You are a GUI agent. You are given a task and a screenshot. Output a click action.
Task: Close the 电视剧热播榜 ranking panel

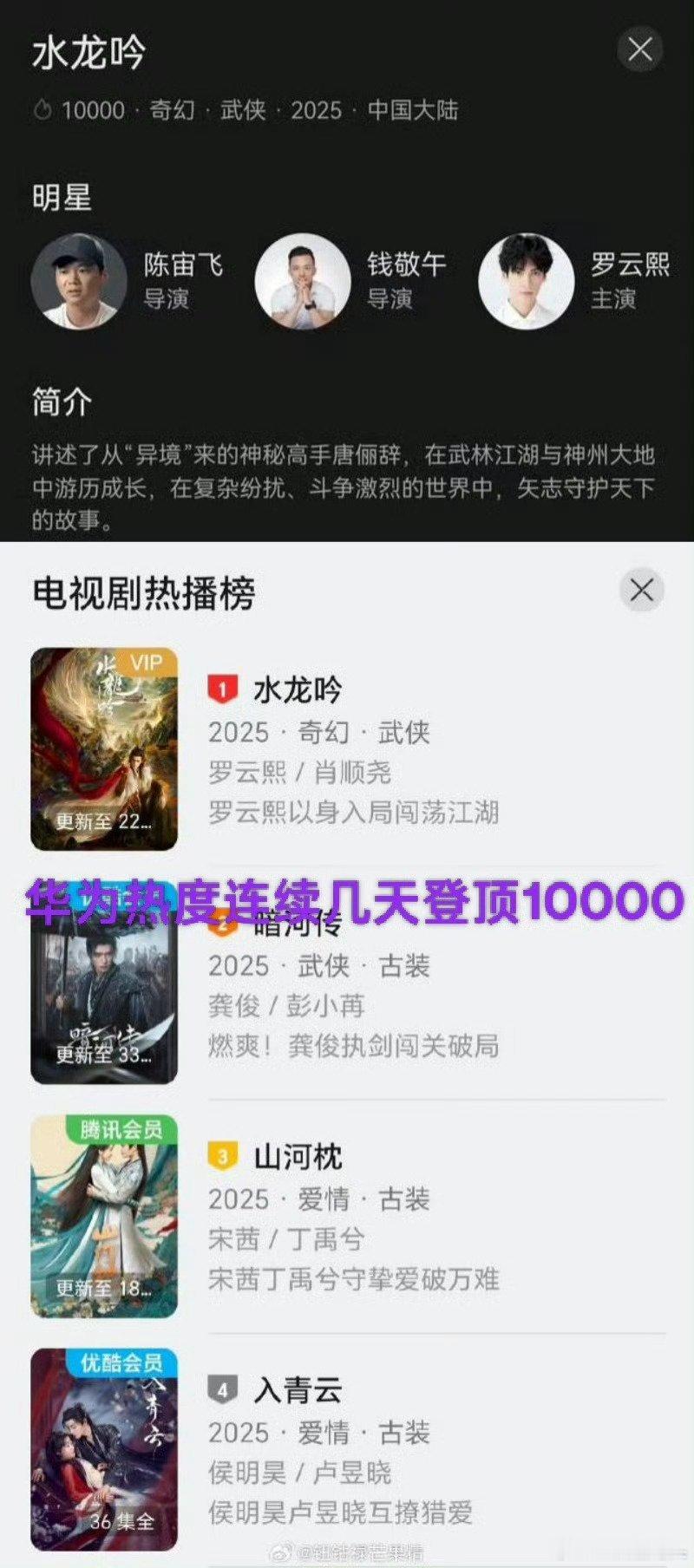click(x=642, y=589)
